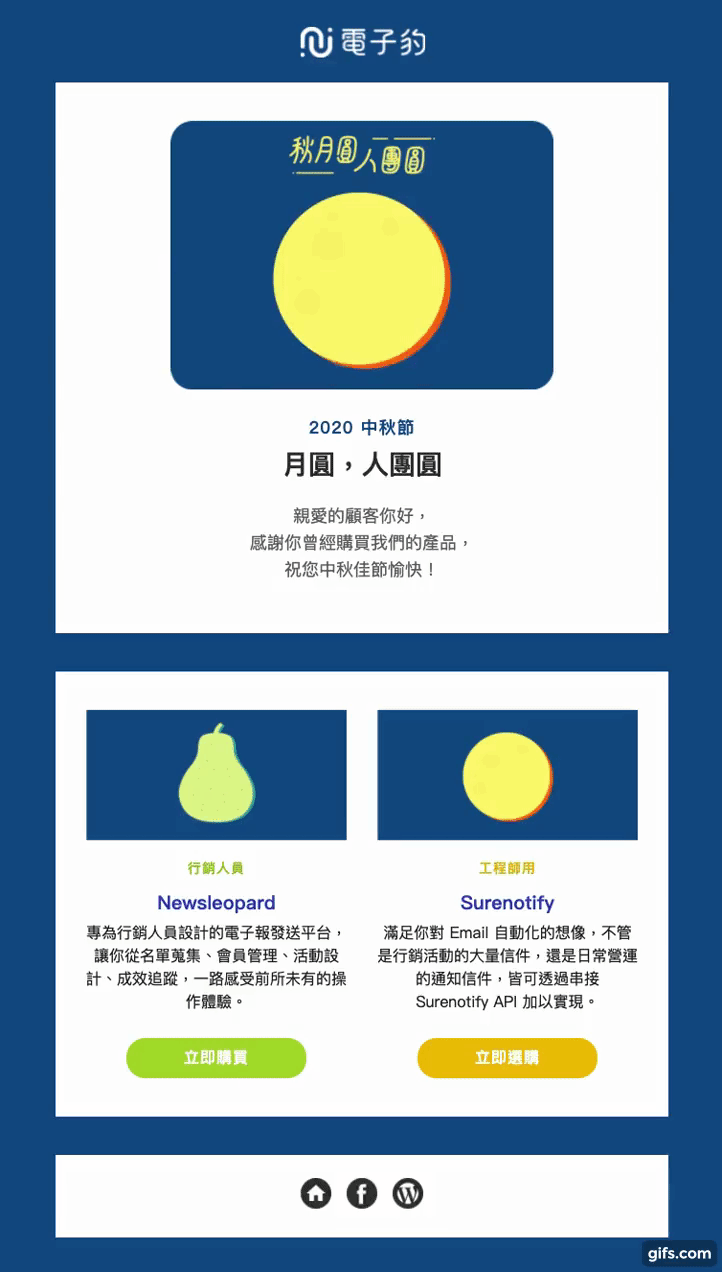Open the home website icon
Viewport: 722px width, 1272px height.
[316, 1193]
